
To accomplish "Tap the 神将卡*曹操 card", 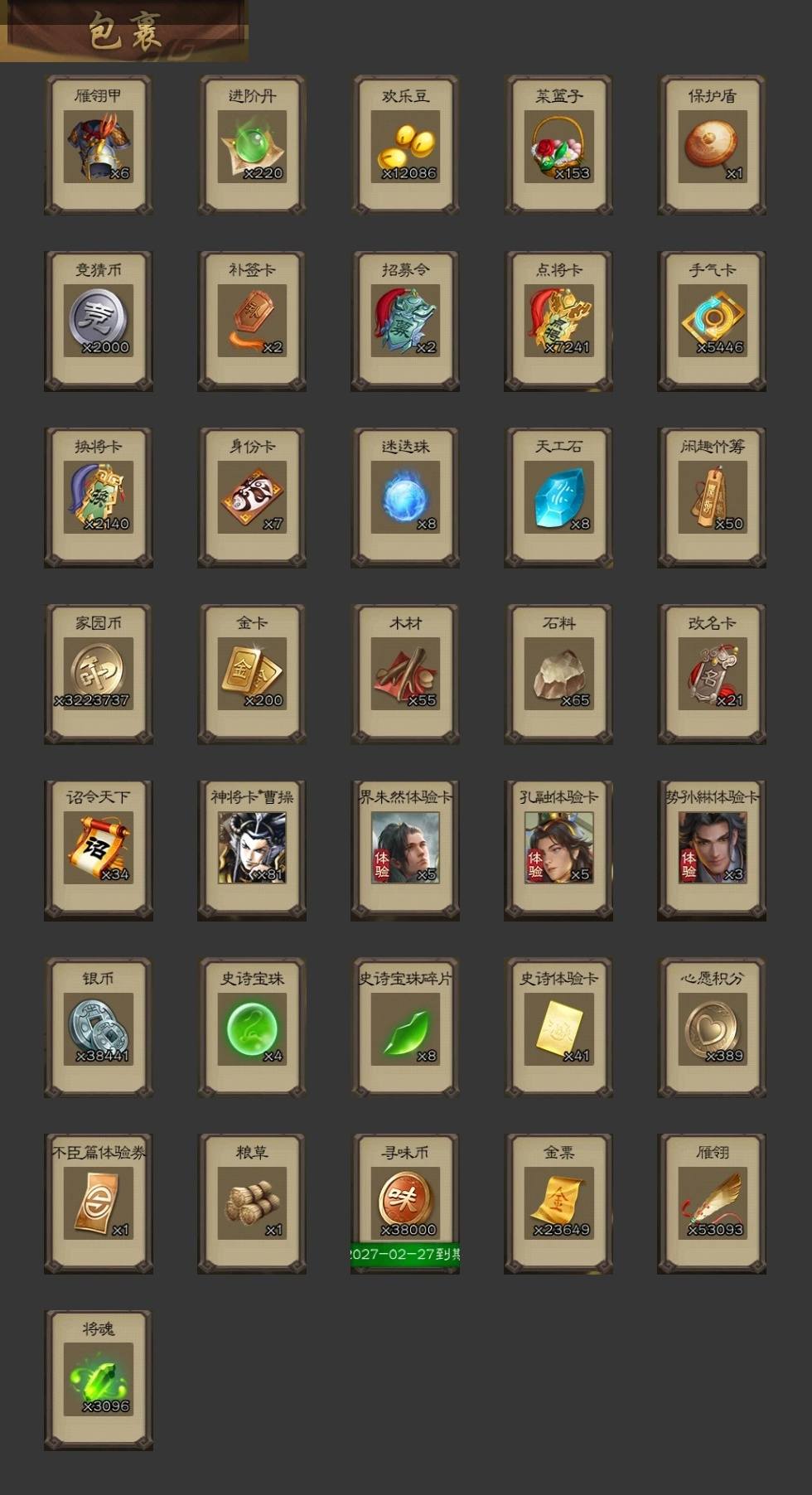I will click(252, 850).
